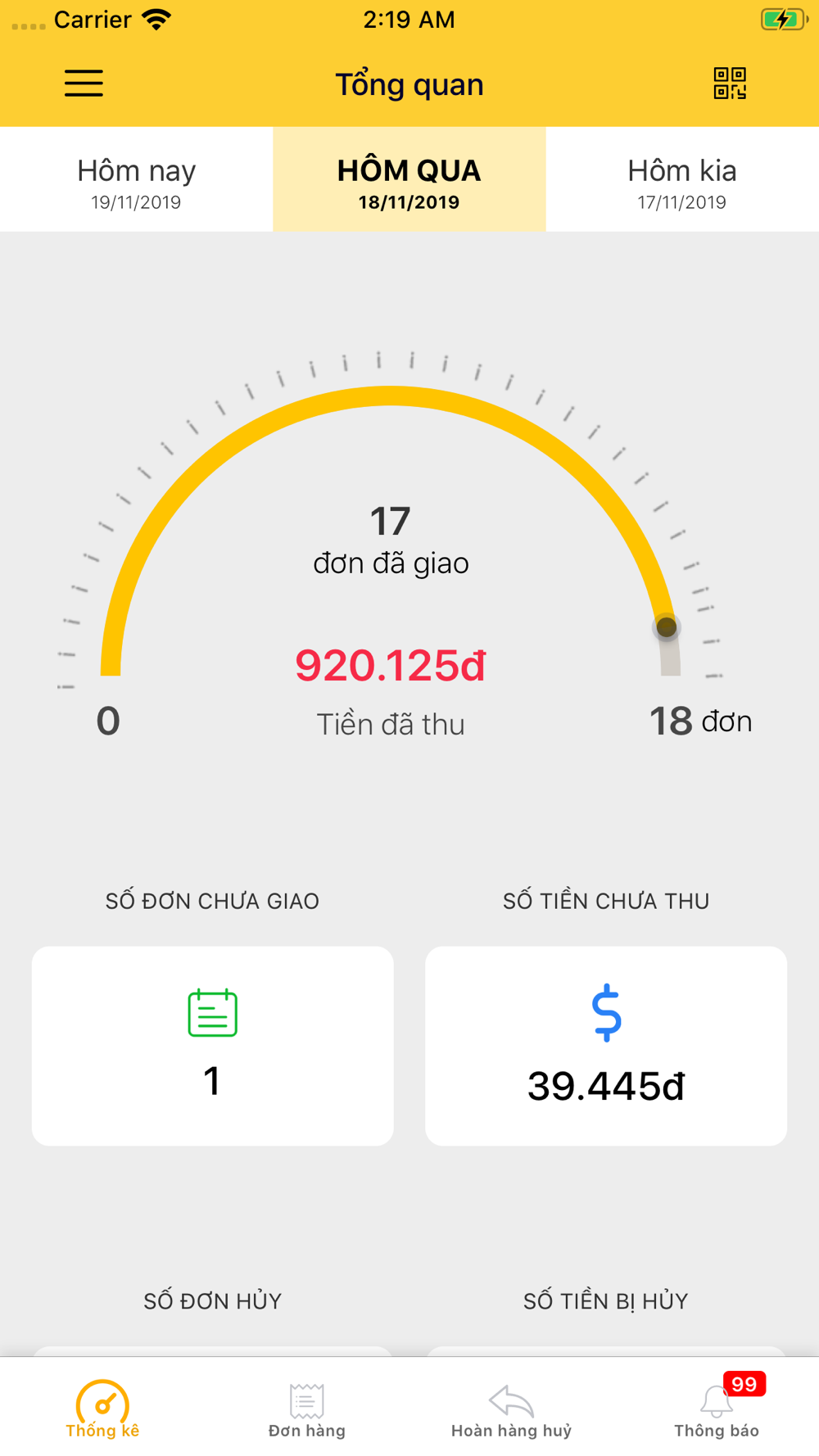
Task: Go to the Đơn hàng tab
Action: tap(307, 1410)
